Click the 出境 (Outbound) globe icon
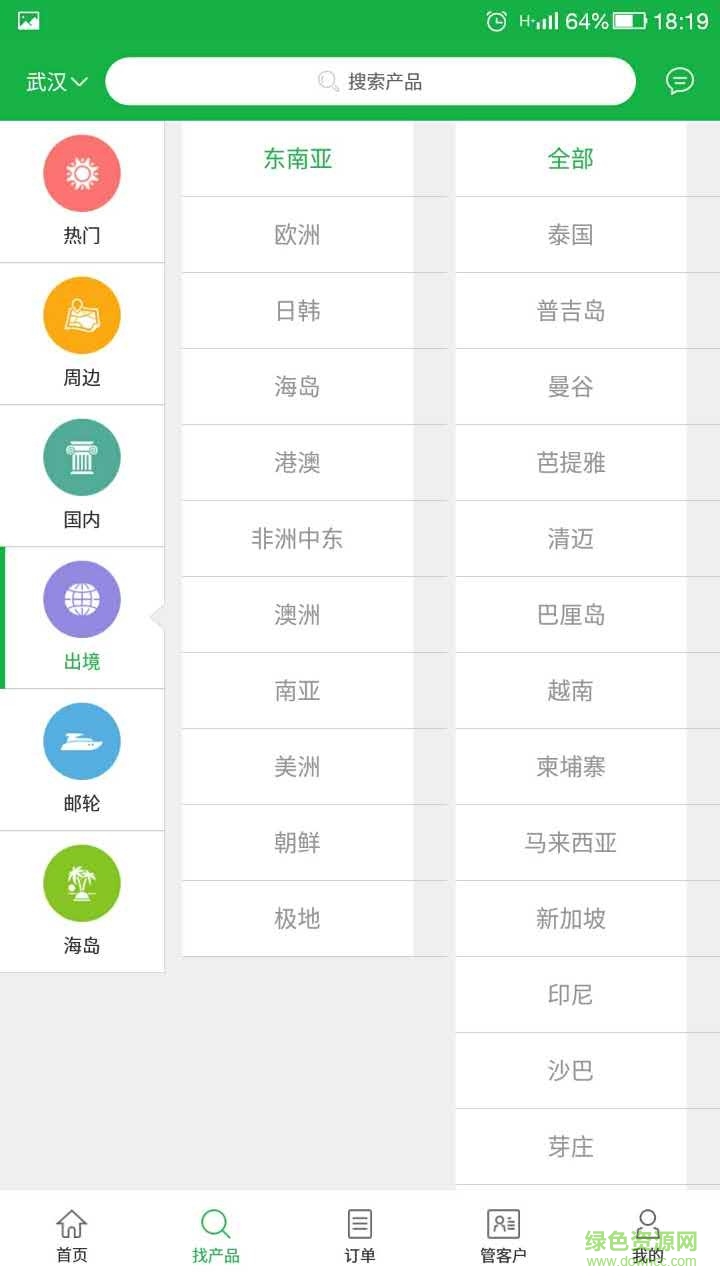 pos(81,599)
